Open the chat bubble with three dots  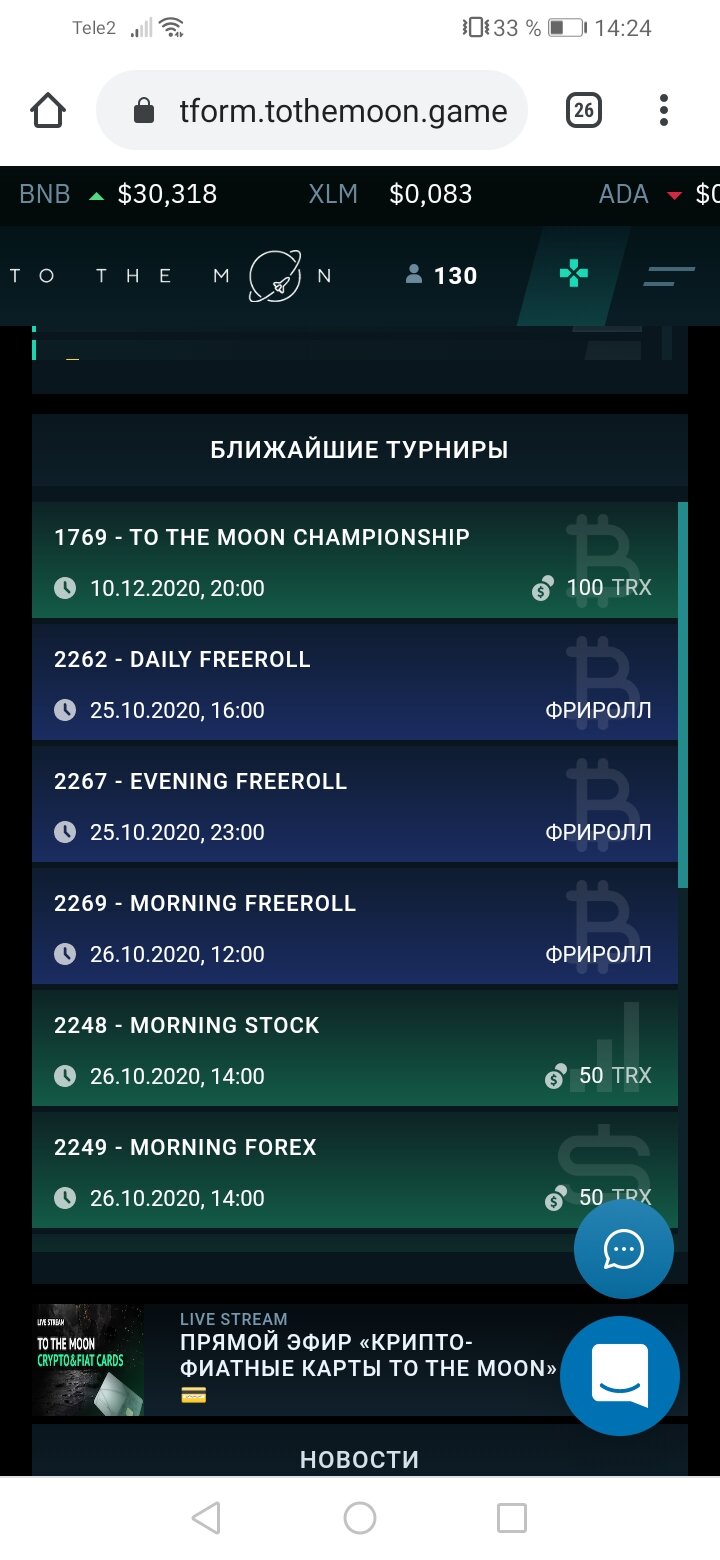pos(623,1249)
